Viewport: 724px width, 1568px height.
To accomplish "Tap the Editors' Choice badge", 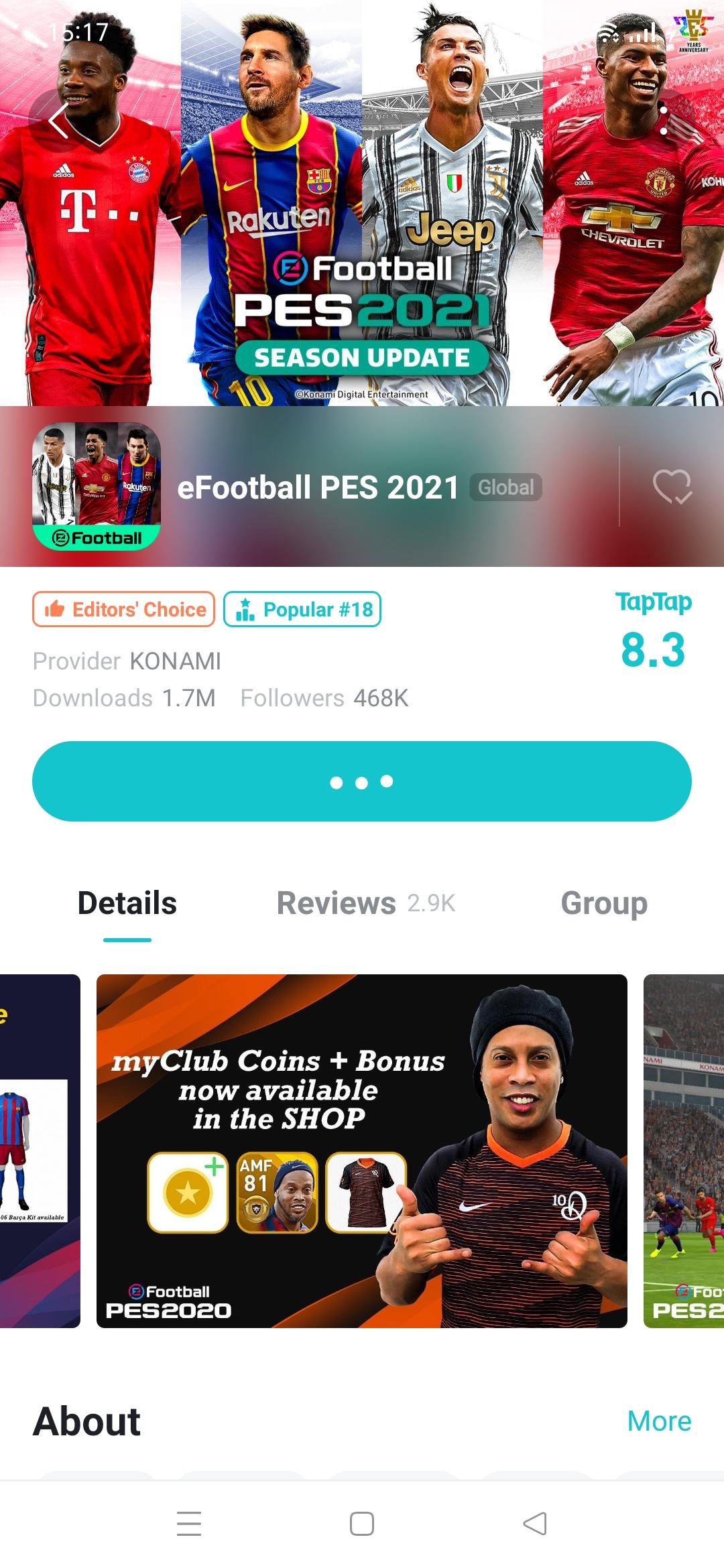I will click(124, 609).
